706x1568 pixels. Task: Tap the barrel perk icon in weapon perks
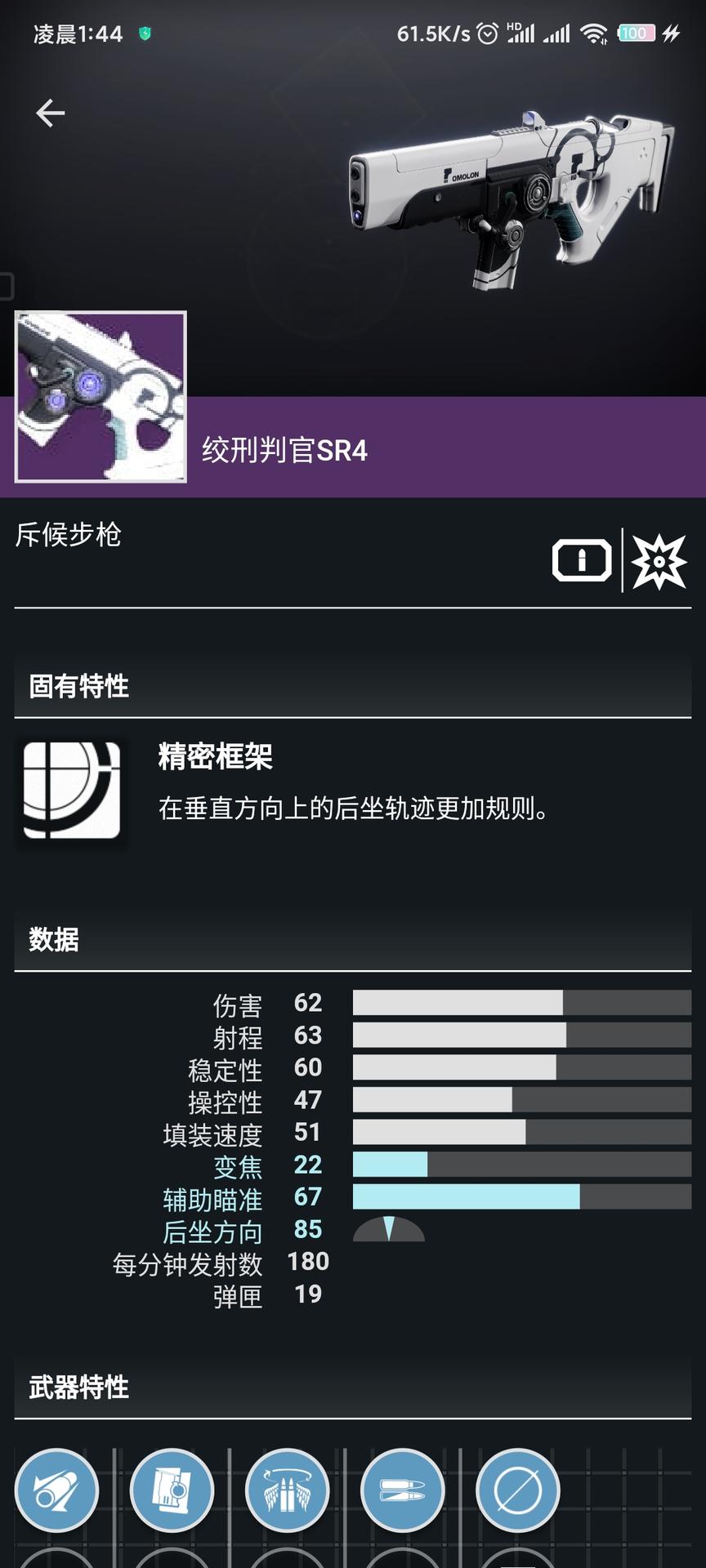point(56,1490)
